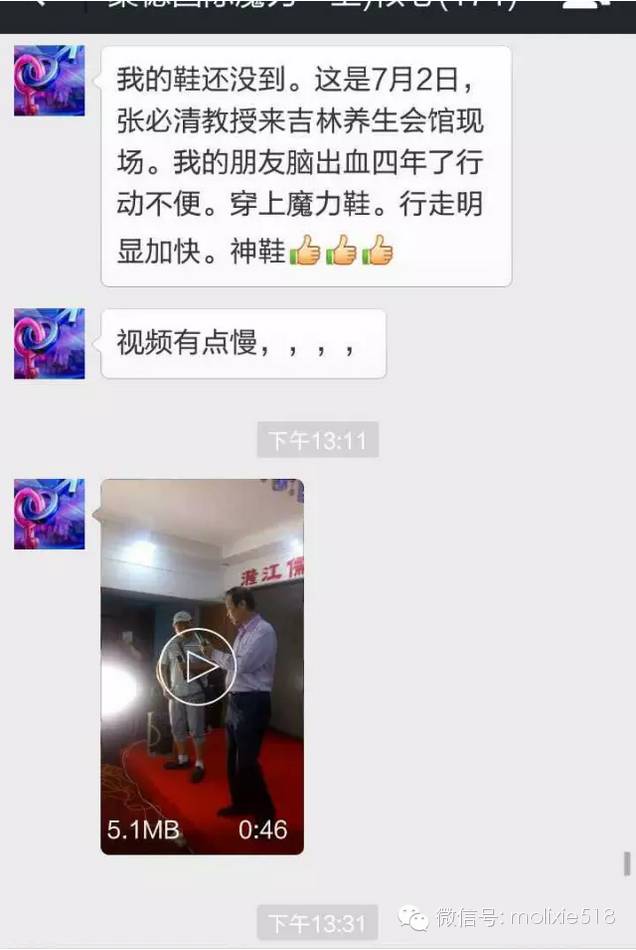Image resolution: width=636 pixels, height=950 pixels.
Task: Play the 0:46 video message
Action: (x=196, y=667)
